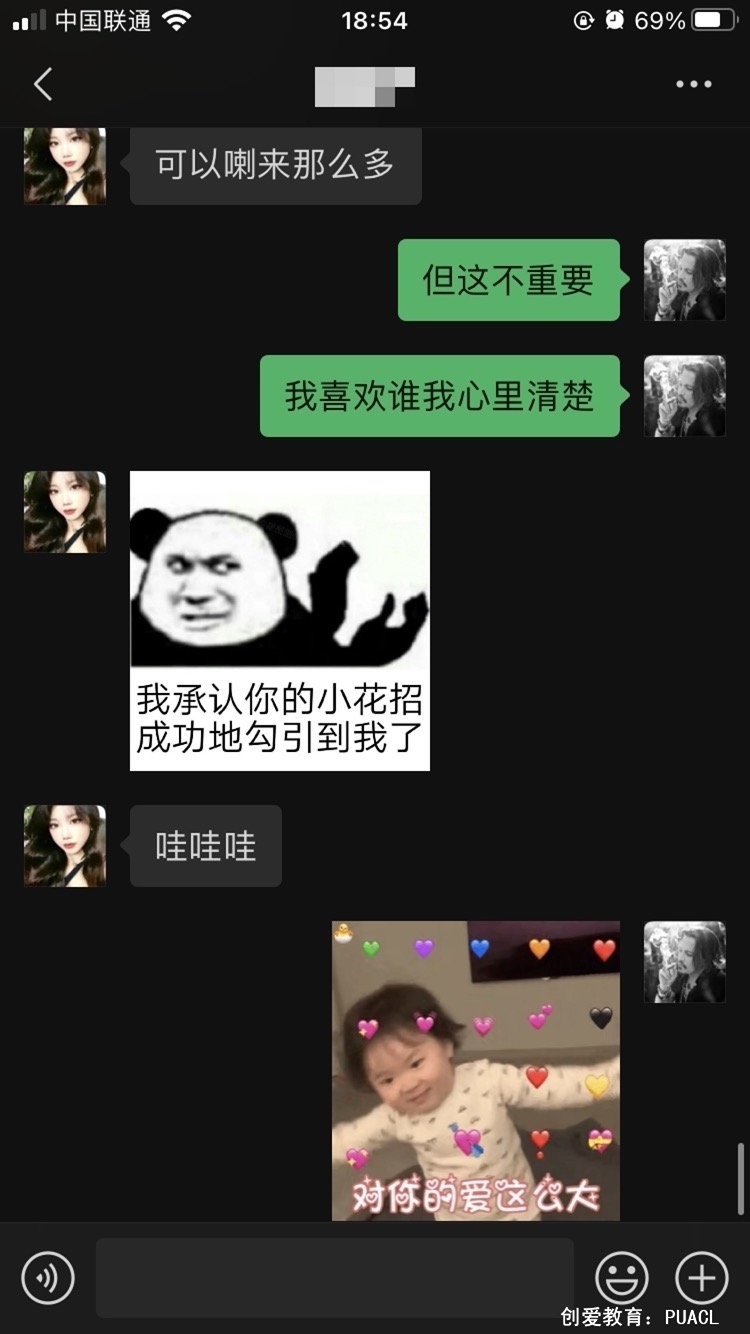Screen dimensions: 750x1334
Task: Open the panda meme sticker image
Action: (280, 620)
